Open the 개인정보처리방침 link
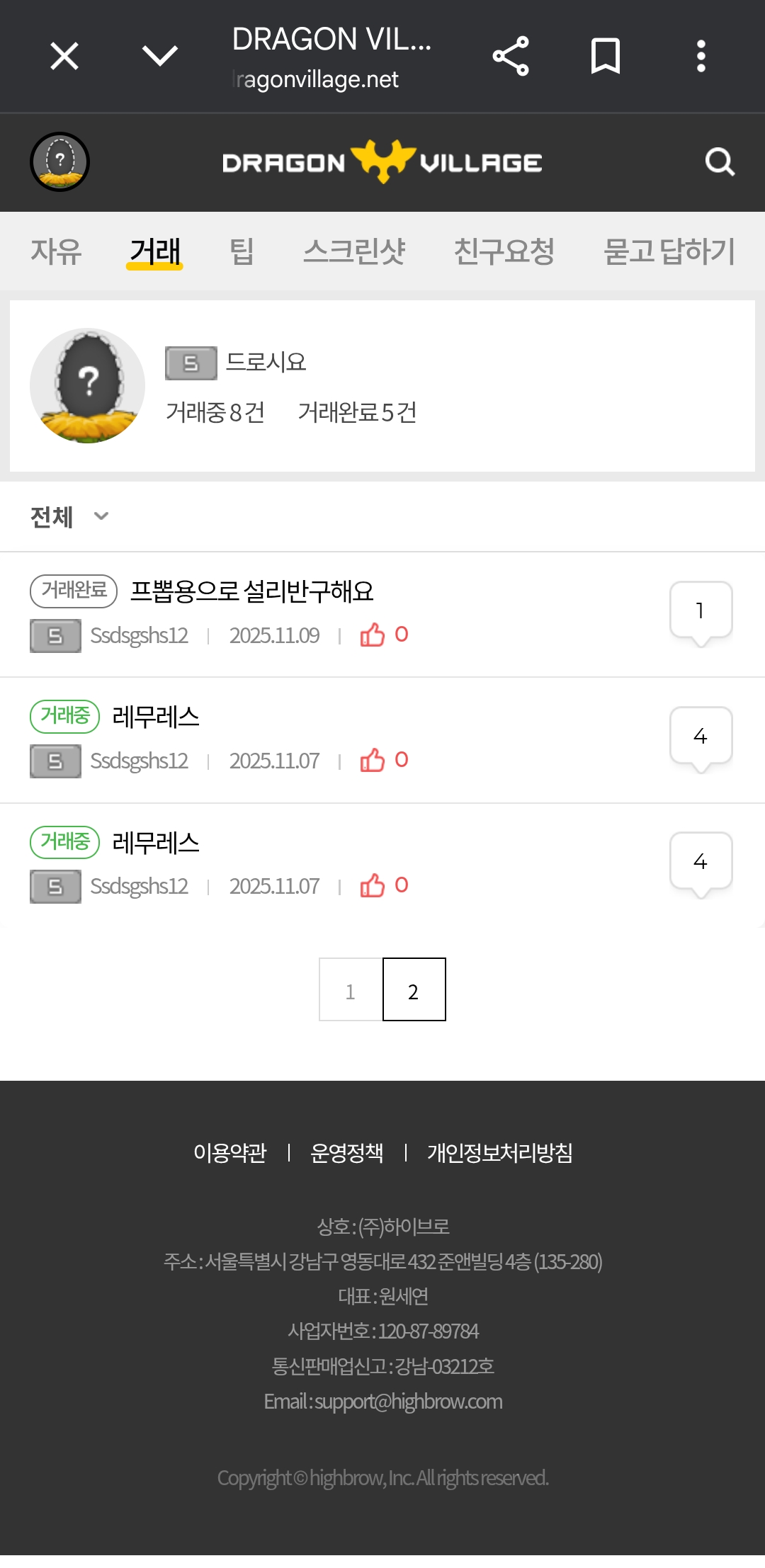This screenshot has width=765, height=1568. pyautogui.click(x=499, y=1153)
